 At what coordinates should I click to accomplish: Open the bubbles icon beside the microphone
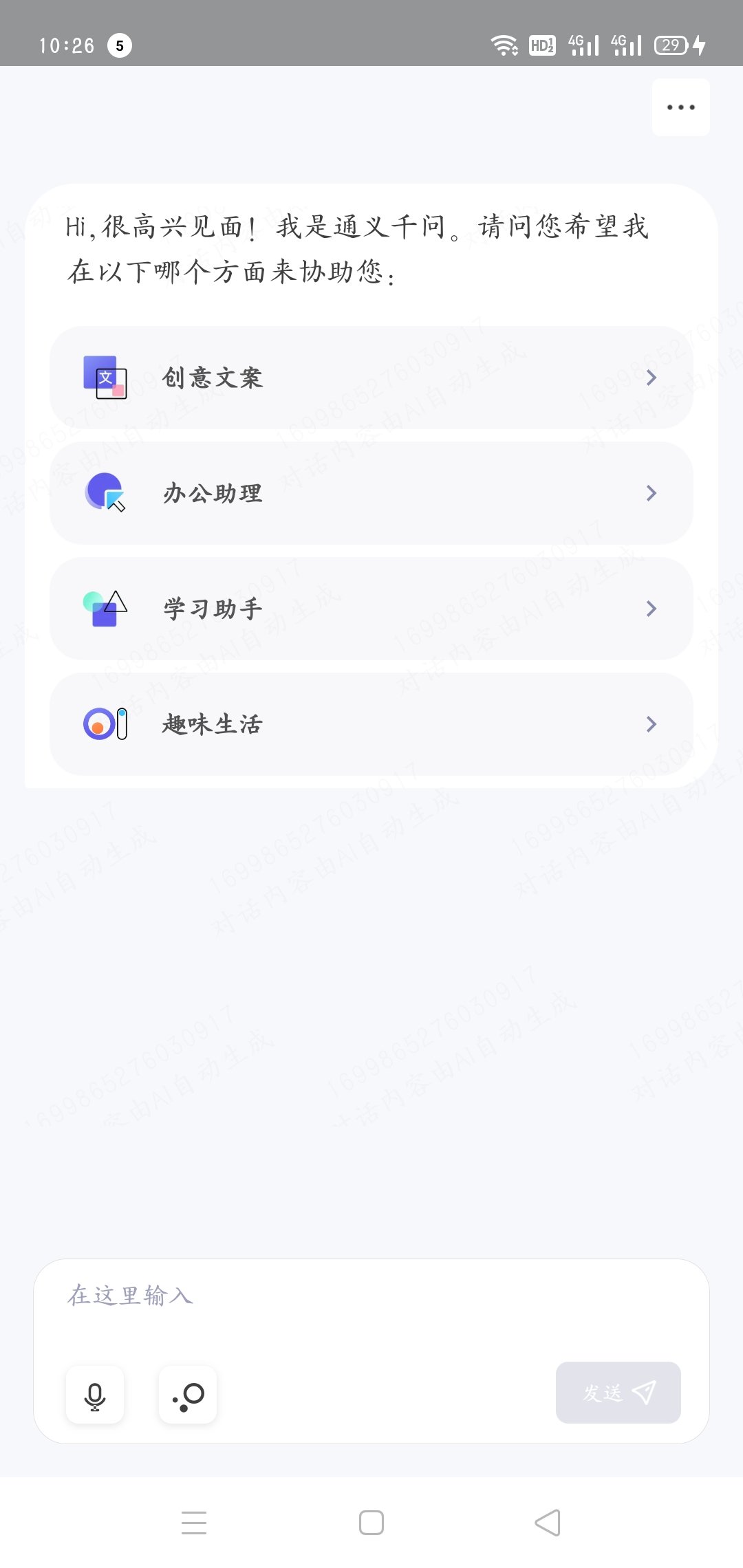(188, 1395)
